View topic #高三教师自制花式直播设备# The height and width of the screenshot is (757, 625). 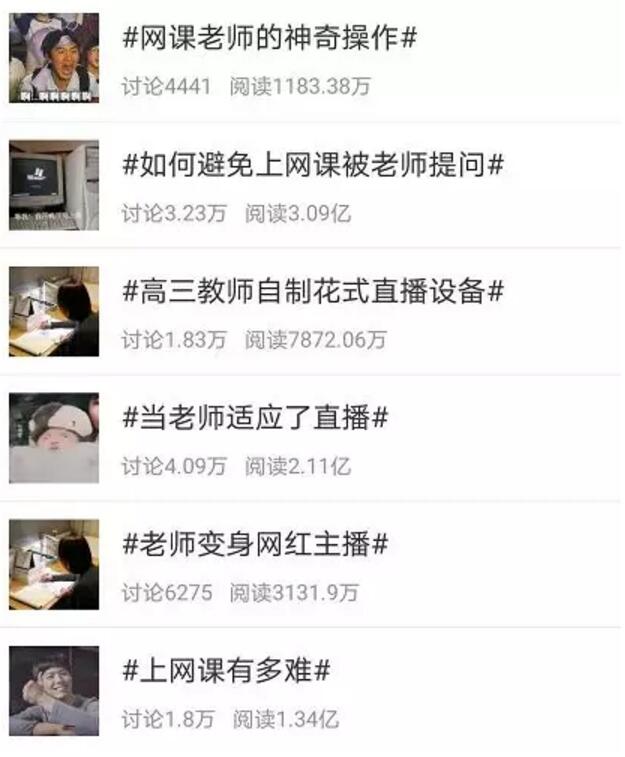click(313, 292)
